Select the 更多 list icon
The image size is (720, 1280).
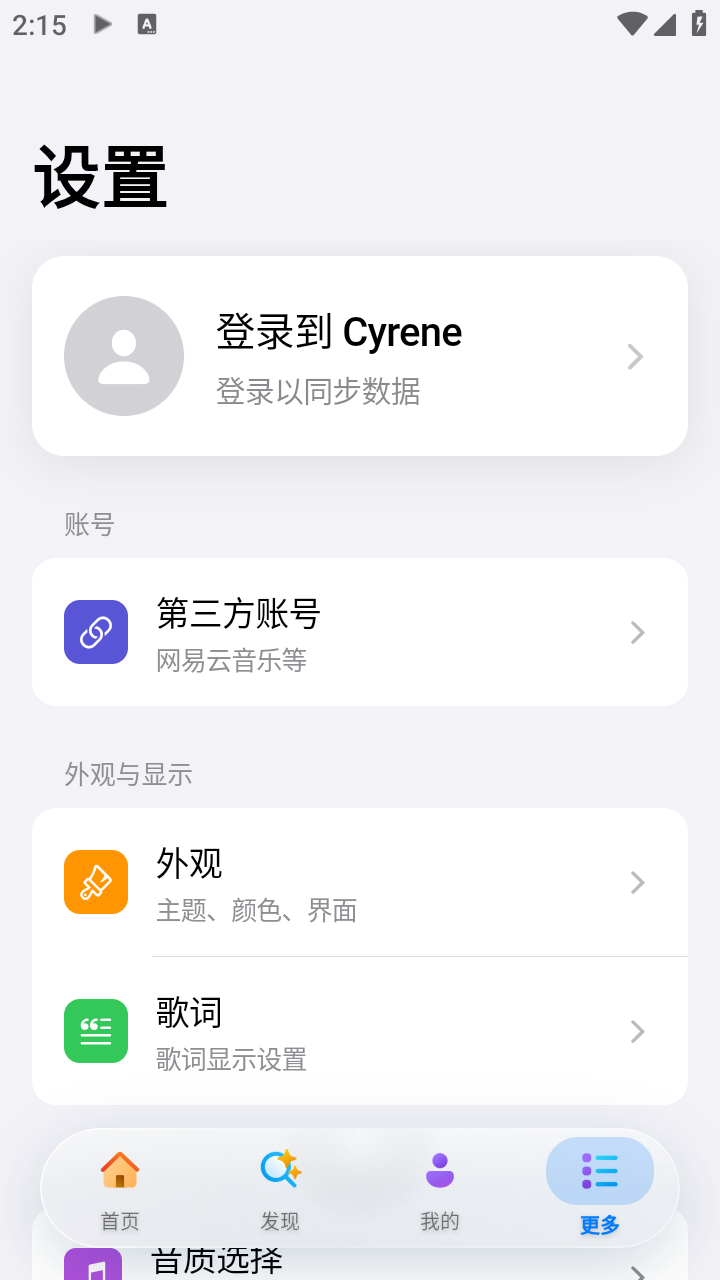599,1169
